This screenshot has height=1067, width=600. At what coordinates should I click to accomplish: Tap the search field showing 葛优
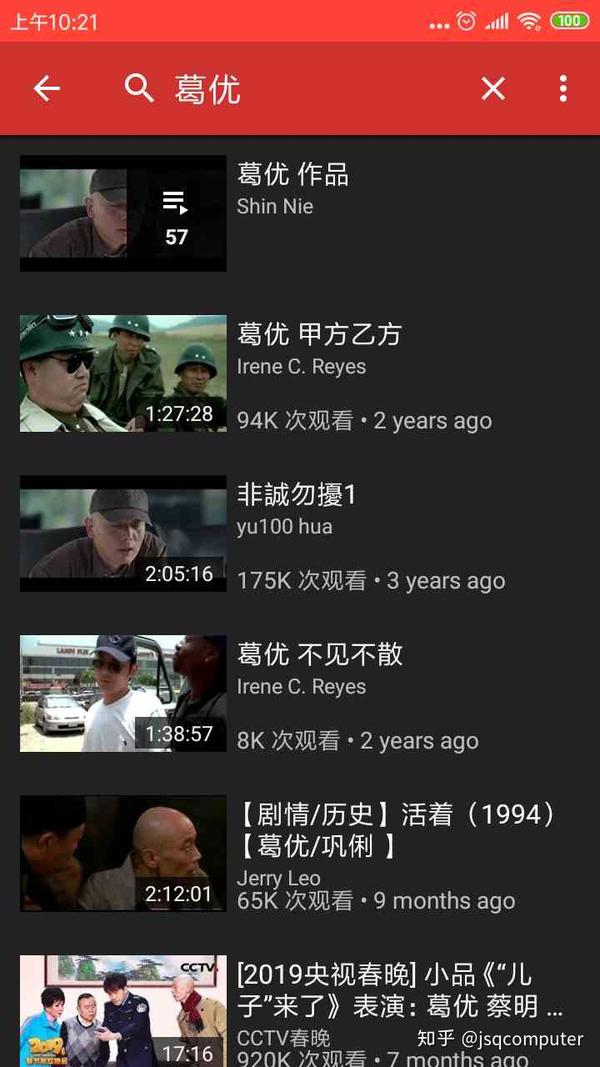[x=300, y=89]
